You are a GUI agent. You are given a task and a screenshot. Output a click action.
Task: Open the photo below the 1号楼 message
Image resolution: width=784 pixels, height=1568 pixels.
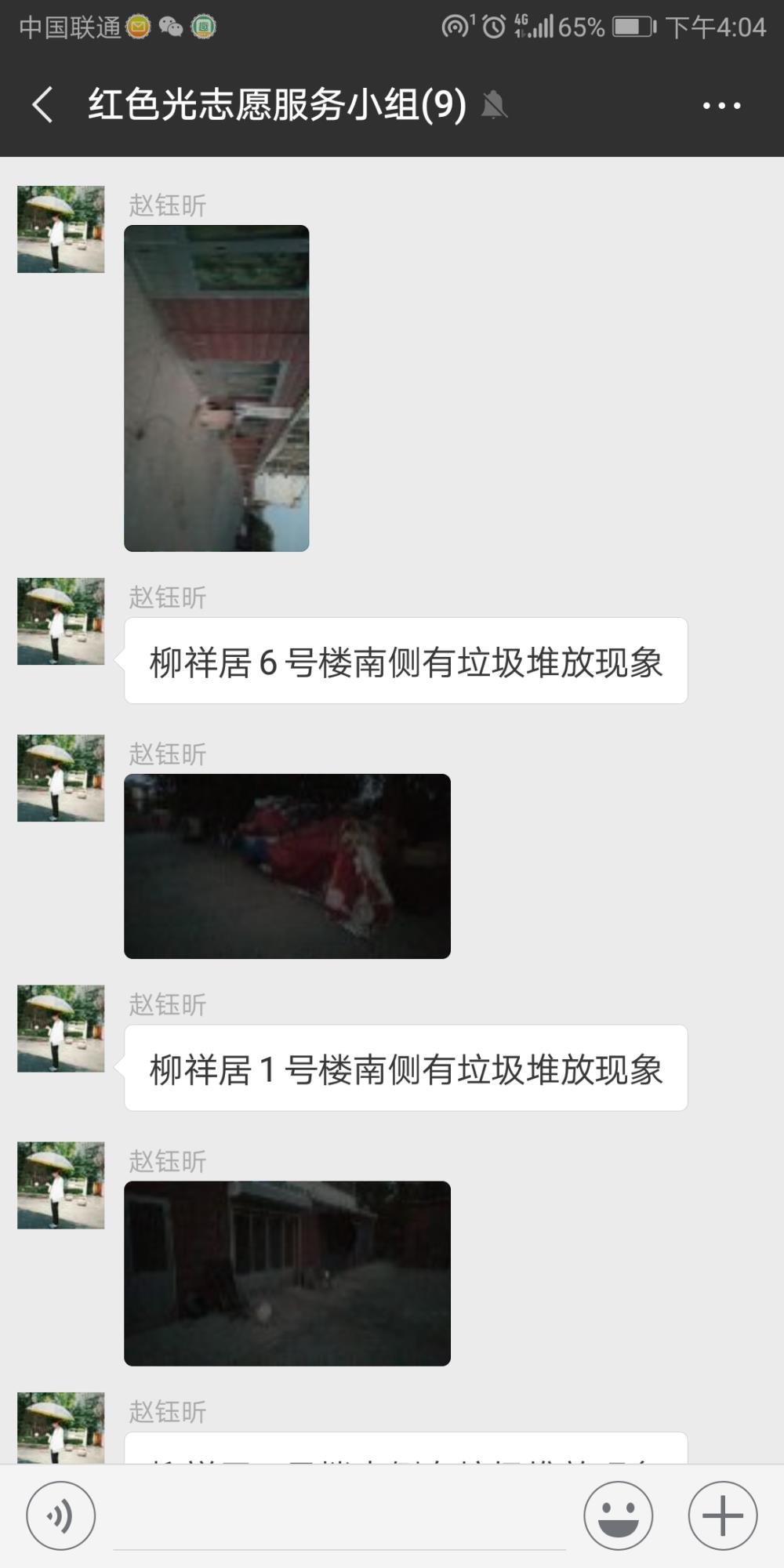287,1273
